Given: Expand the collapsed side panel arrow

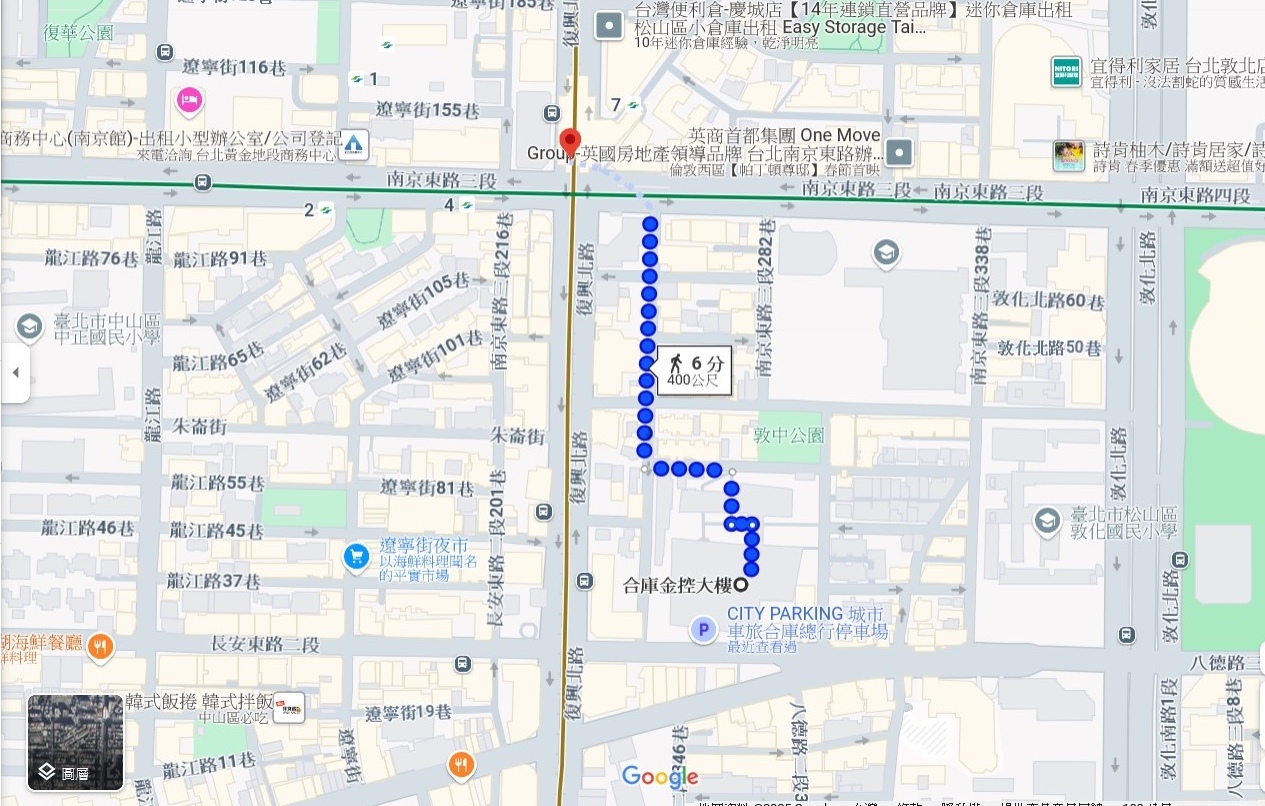Looking at the screenshot, I should pyautogui.click(x=15, y=373).
